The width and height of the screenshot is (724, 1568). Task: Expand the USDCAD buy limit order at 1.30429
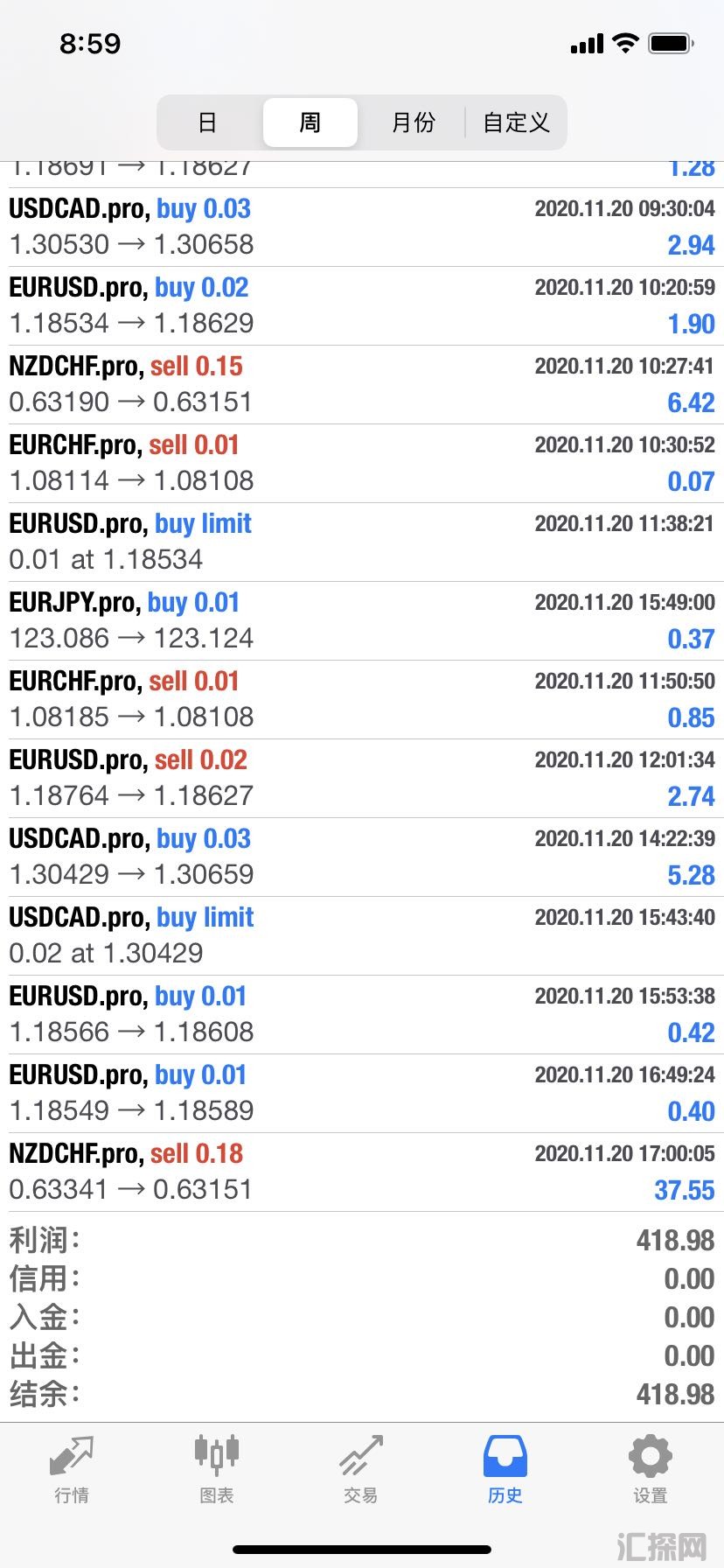coord(362,935)
